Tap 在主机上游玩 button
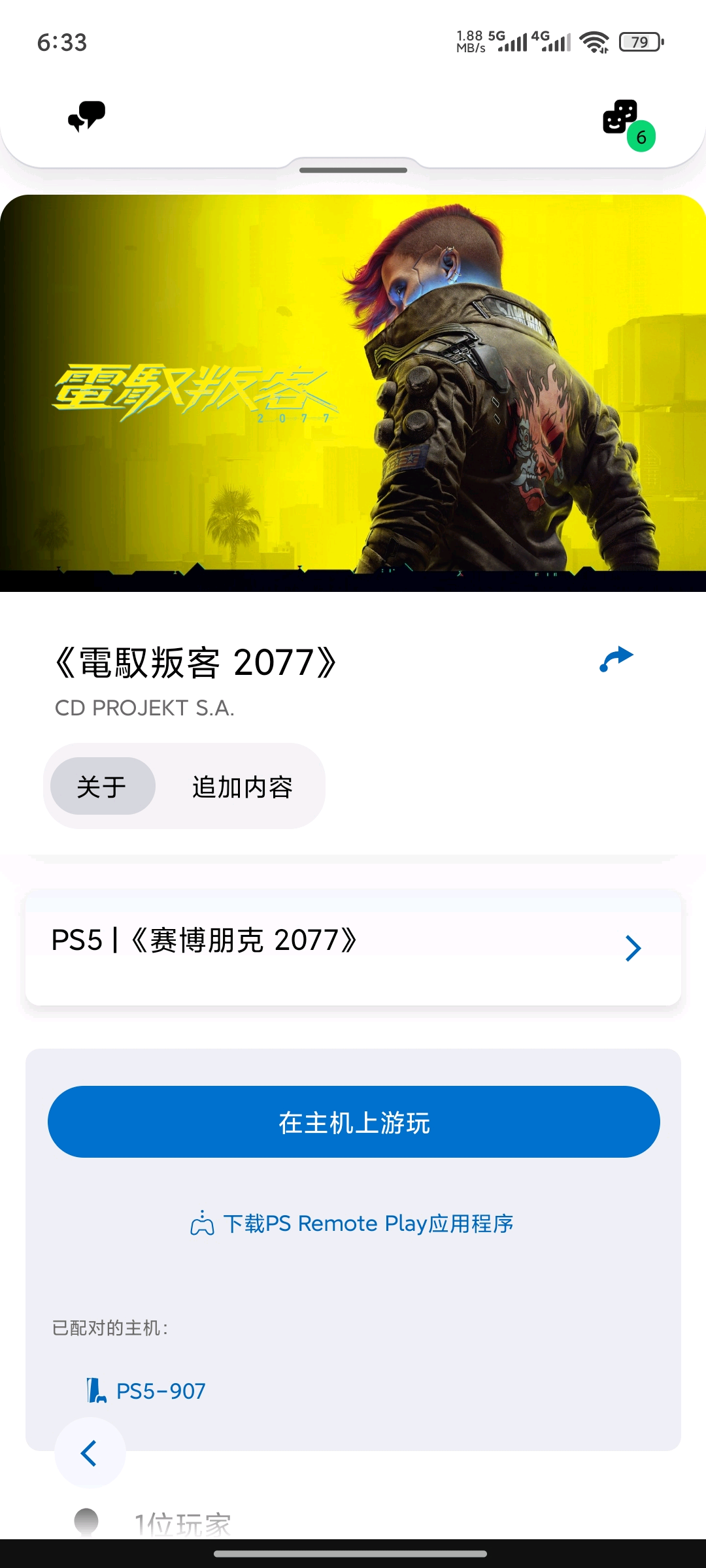706x1568 pixels. tap(353, 1122)
